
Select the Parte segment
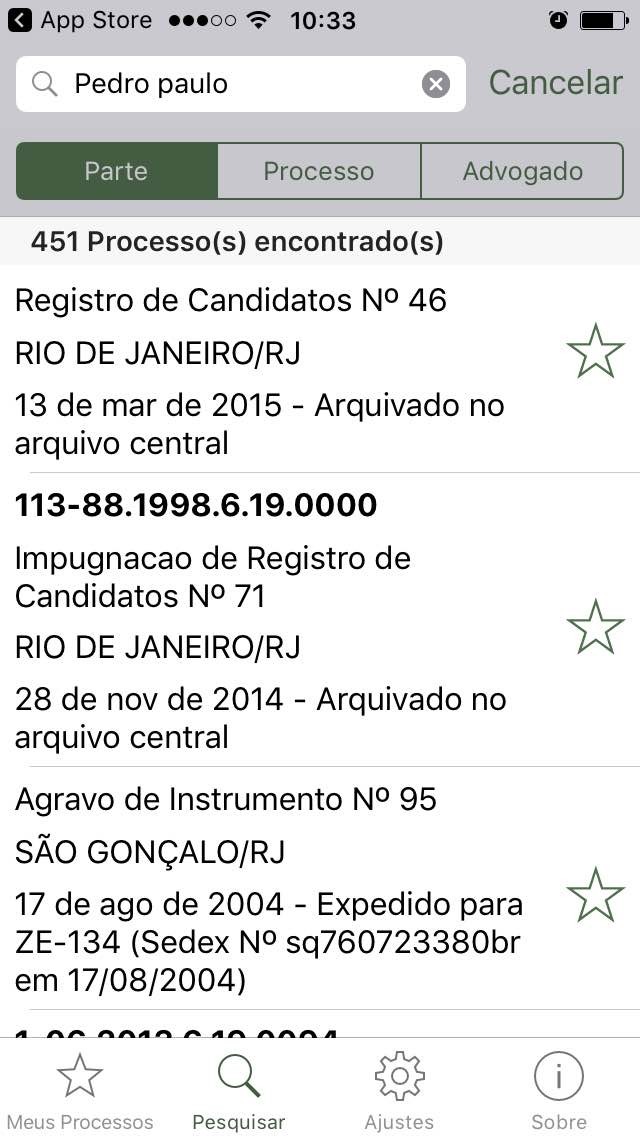[117, 171]
